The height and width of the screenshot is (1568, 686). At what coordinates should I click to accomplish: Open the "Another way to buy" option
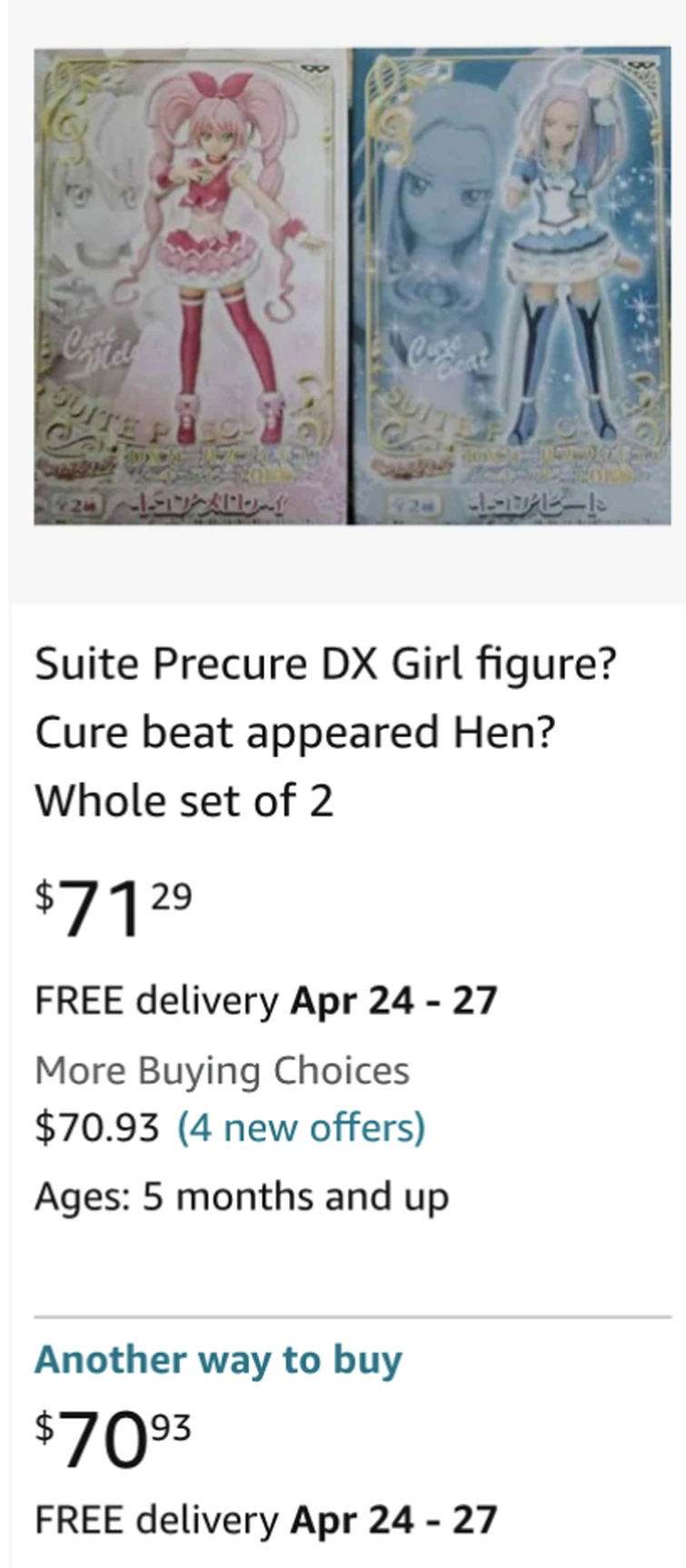click(217, 1361)
